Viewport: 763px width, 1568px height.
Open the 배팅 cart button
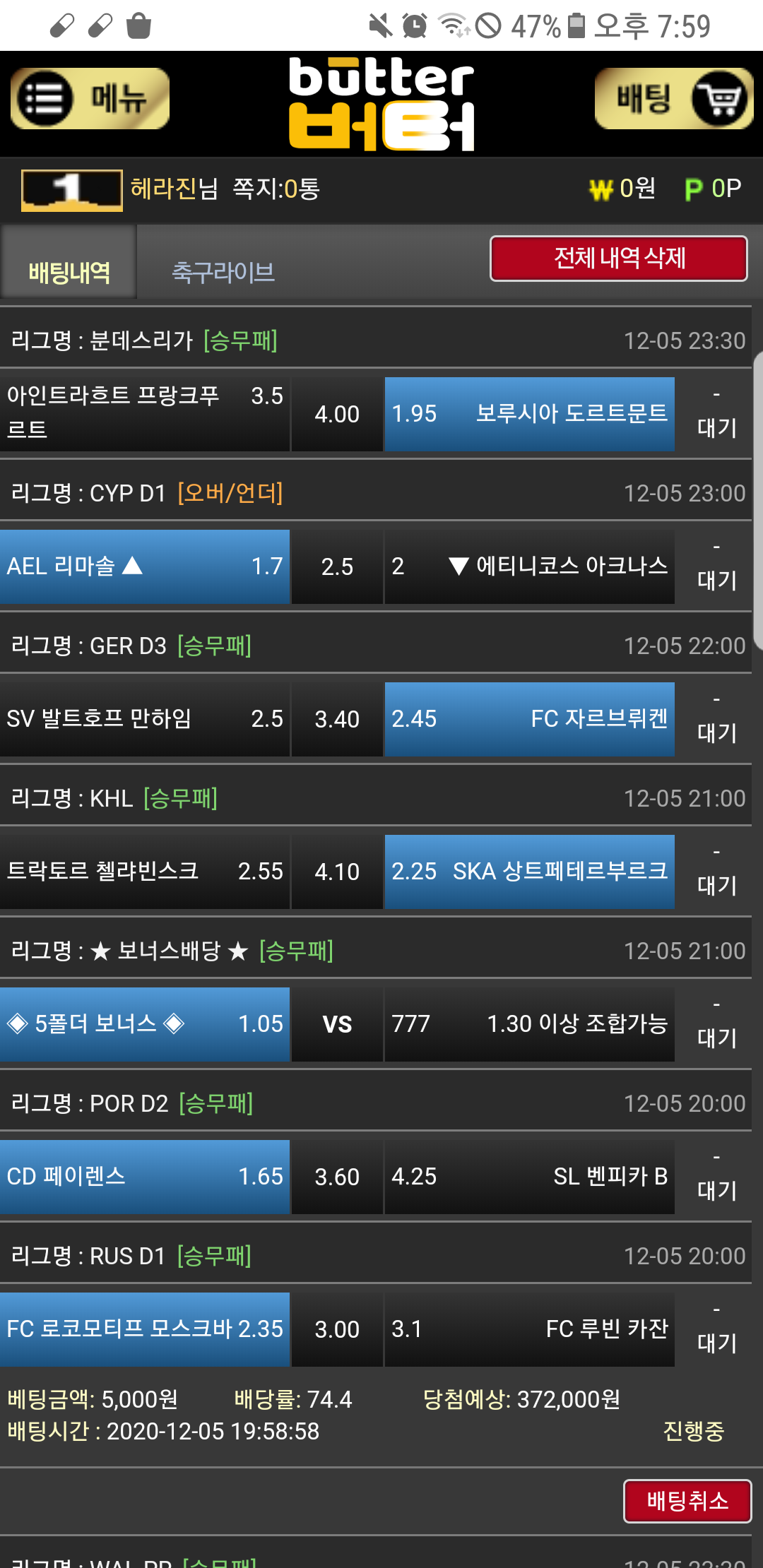click(x=673, y=99)
